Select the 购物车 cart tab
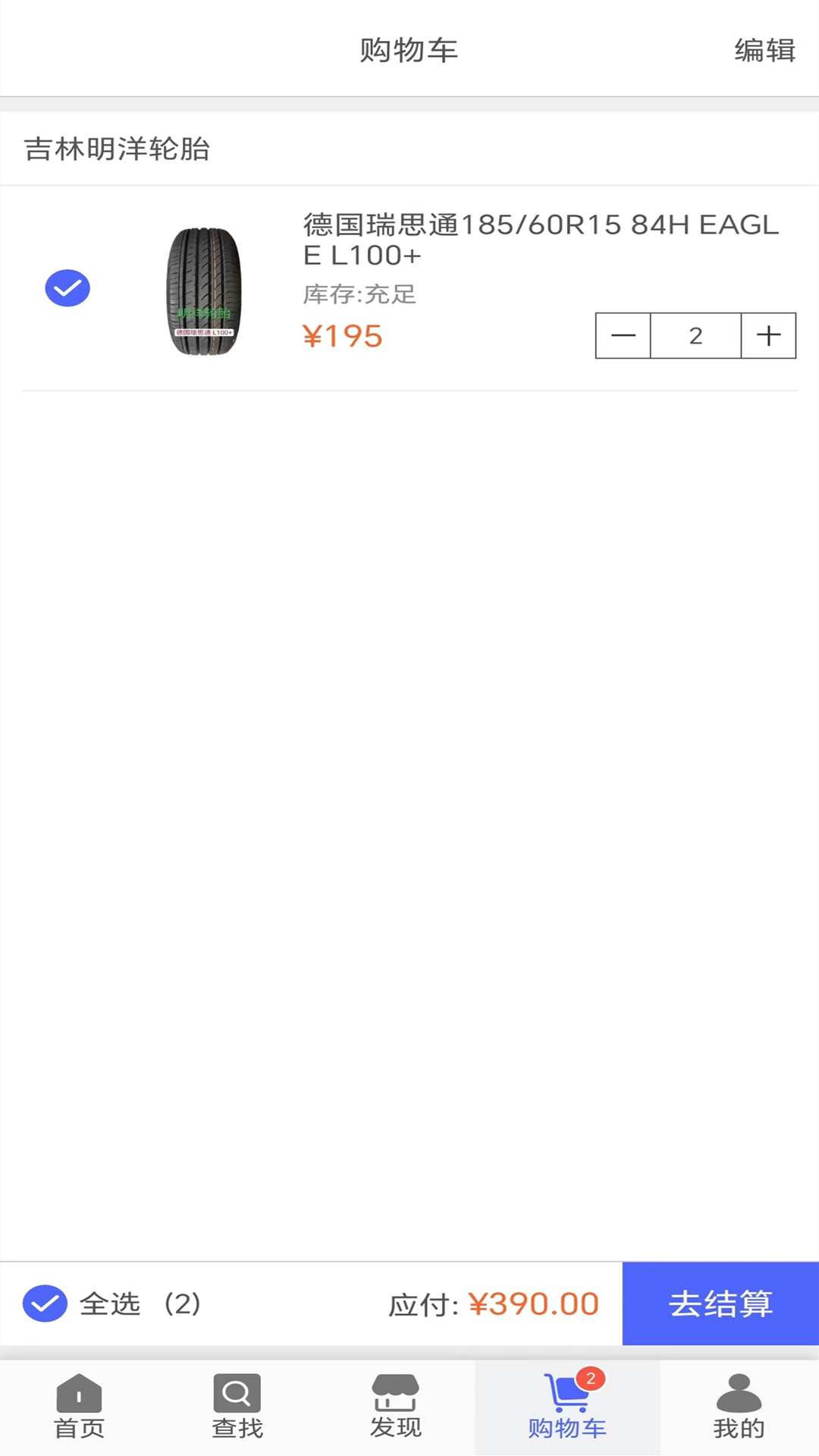This screenshot has height=1456, width=819. [567, 1407]
